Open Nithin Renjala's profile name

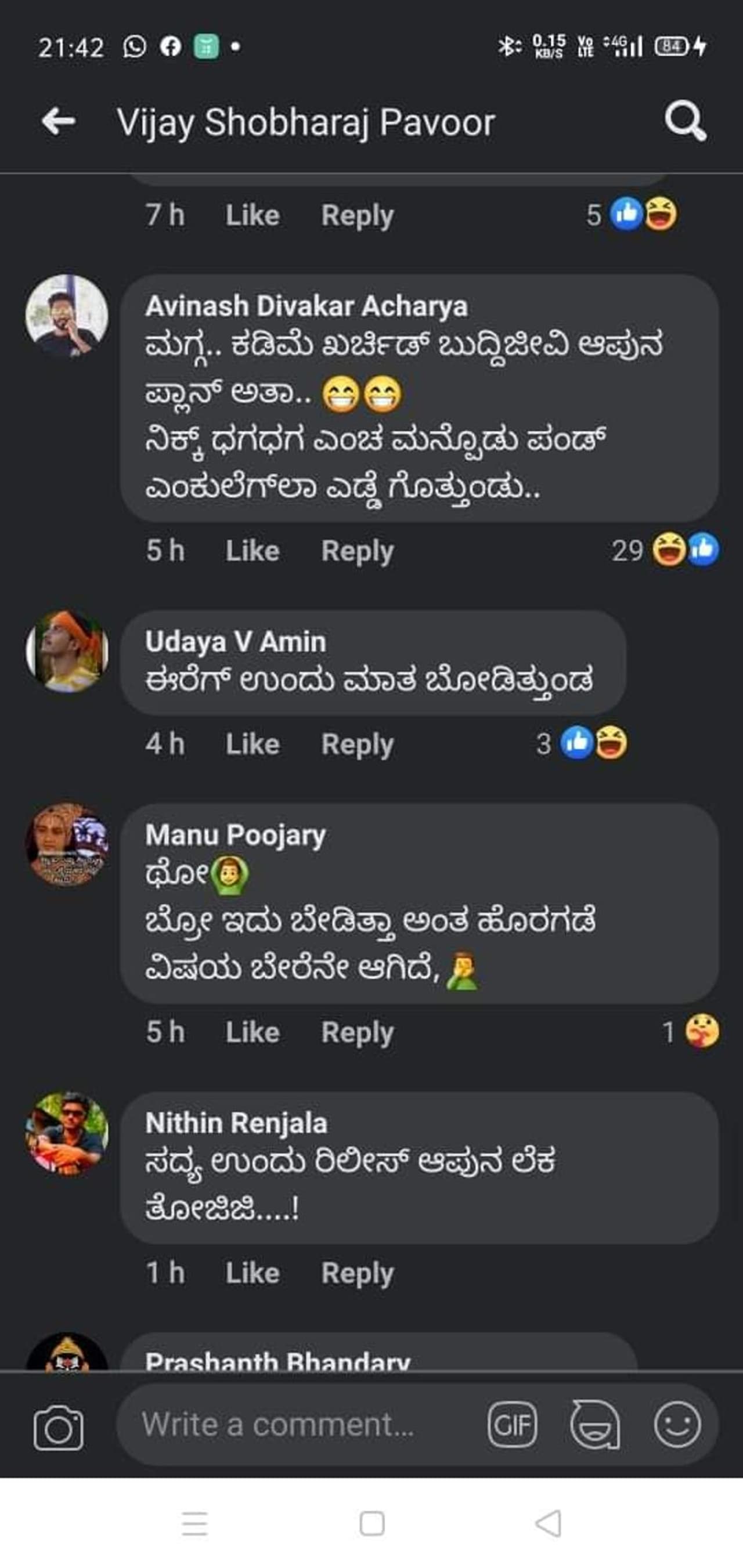[236, 1123]
